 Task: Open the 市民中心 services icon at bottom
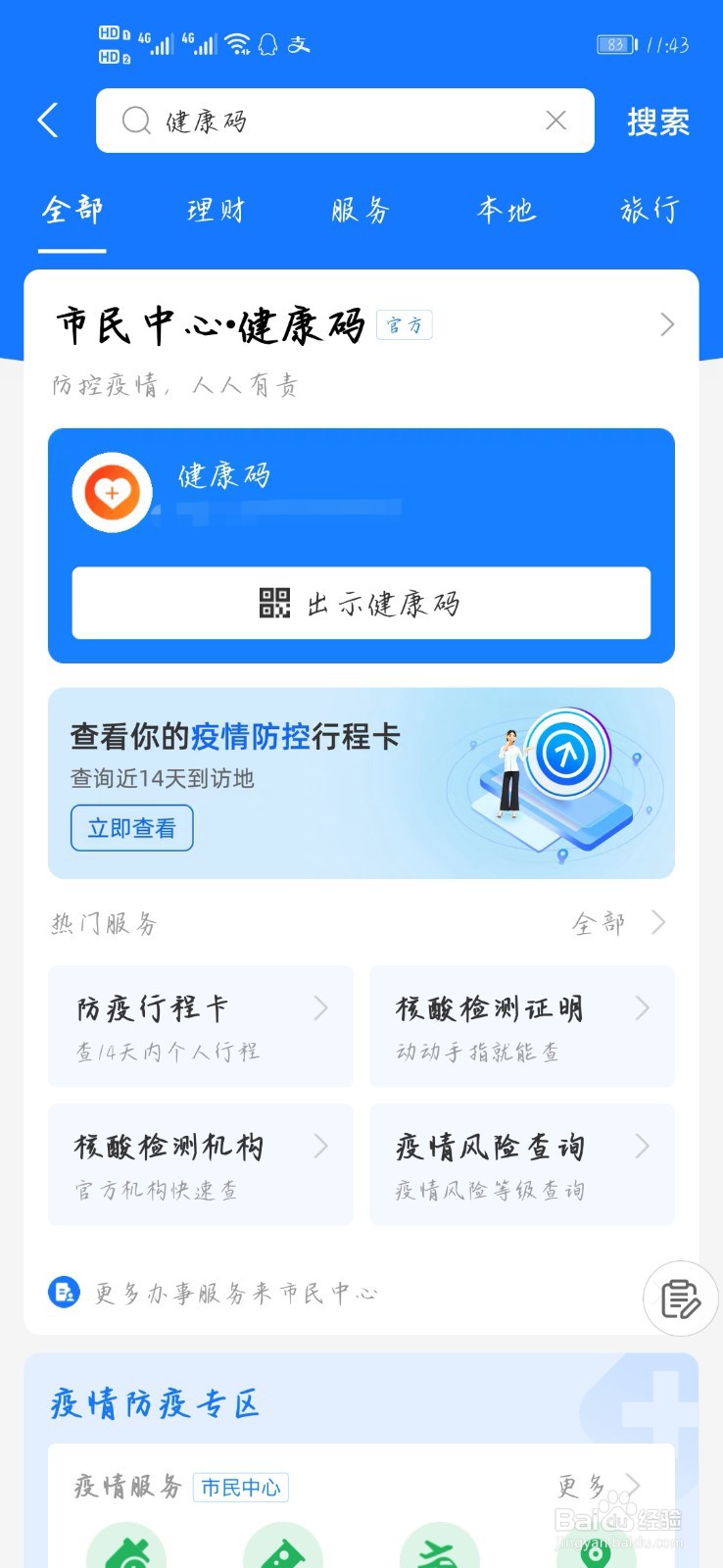64,1294
